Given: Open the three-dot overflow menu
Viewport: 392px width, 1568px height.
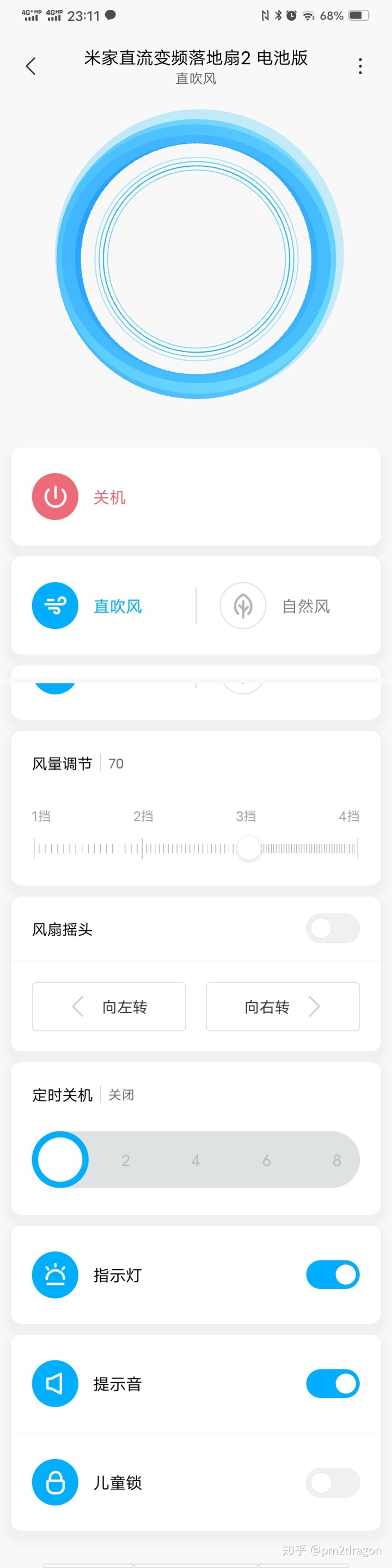Looking at the screenshot, I should (x=360, y=66).
